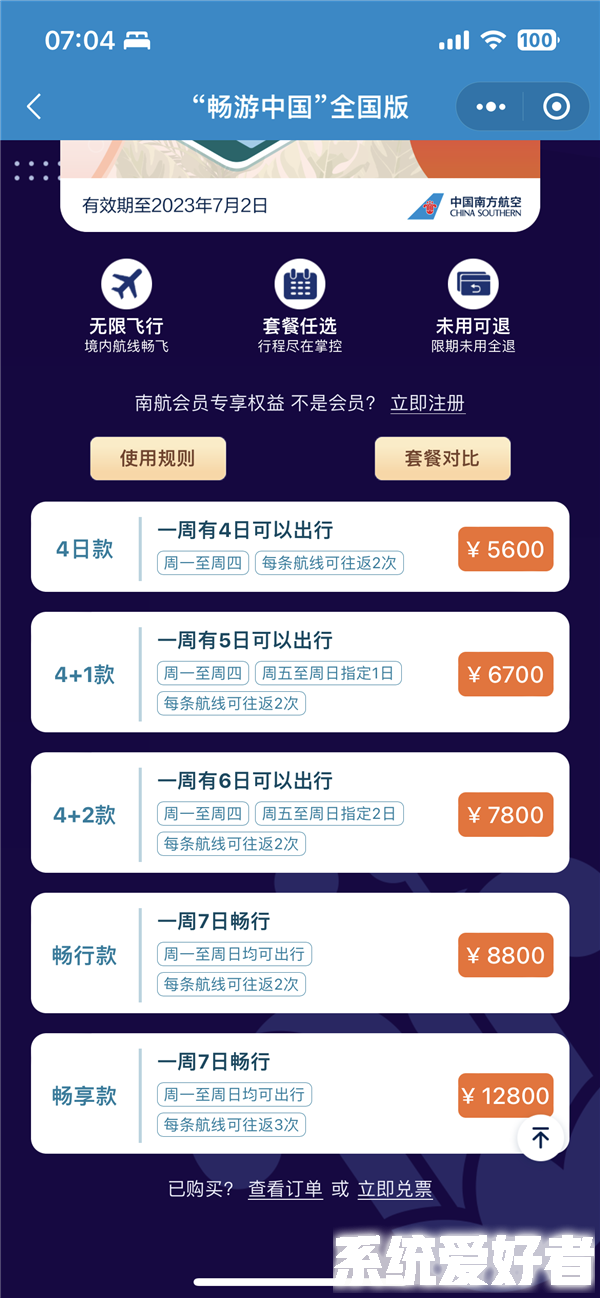This screenshot has width=600, height=1298.
Task: Close the mini program with the circle button
Action: click(x=556, y=107)
